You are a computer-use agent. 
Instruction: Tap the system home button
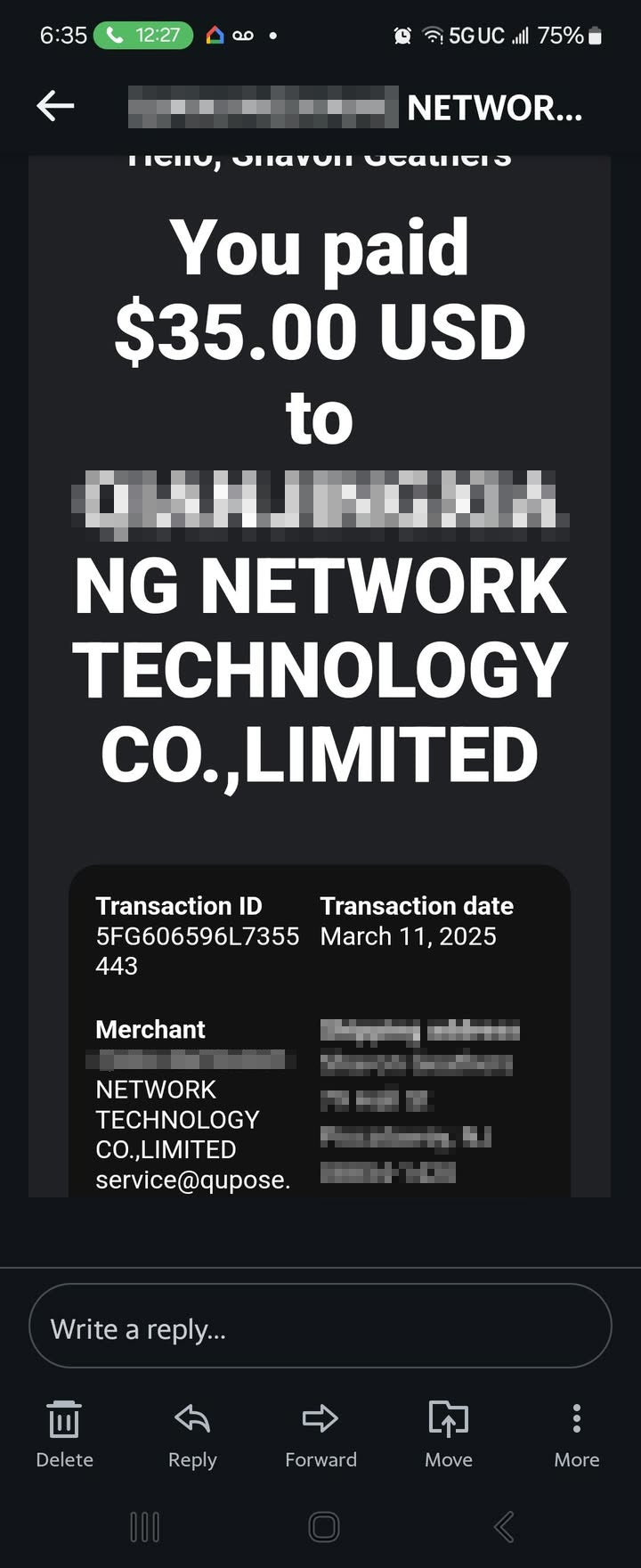323,1526
